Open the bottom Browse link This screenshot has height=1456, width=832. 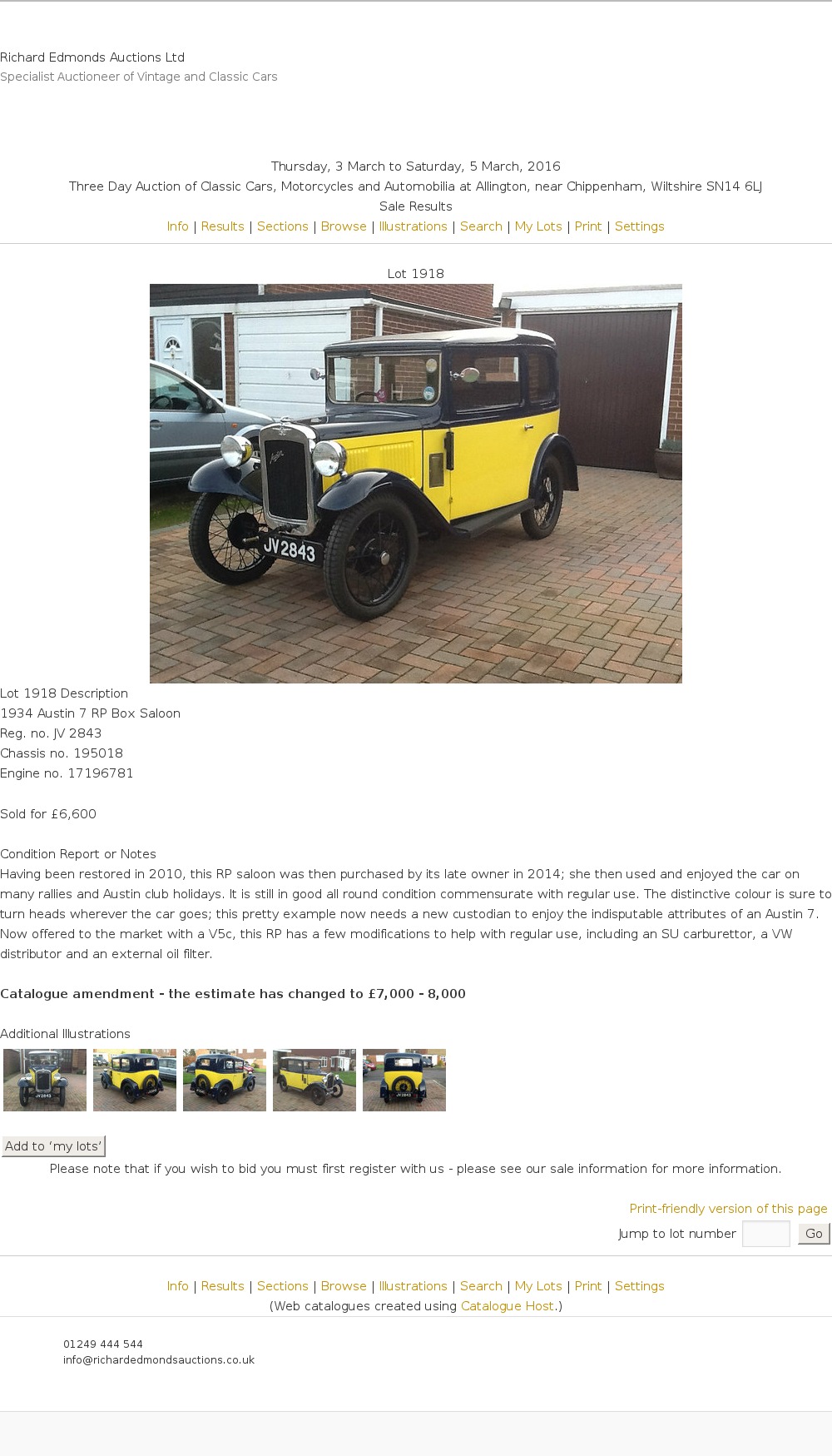pyautogui.click(x=344, y=1286)
